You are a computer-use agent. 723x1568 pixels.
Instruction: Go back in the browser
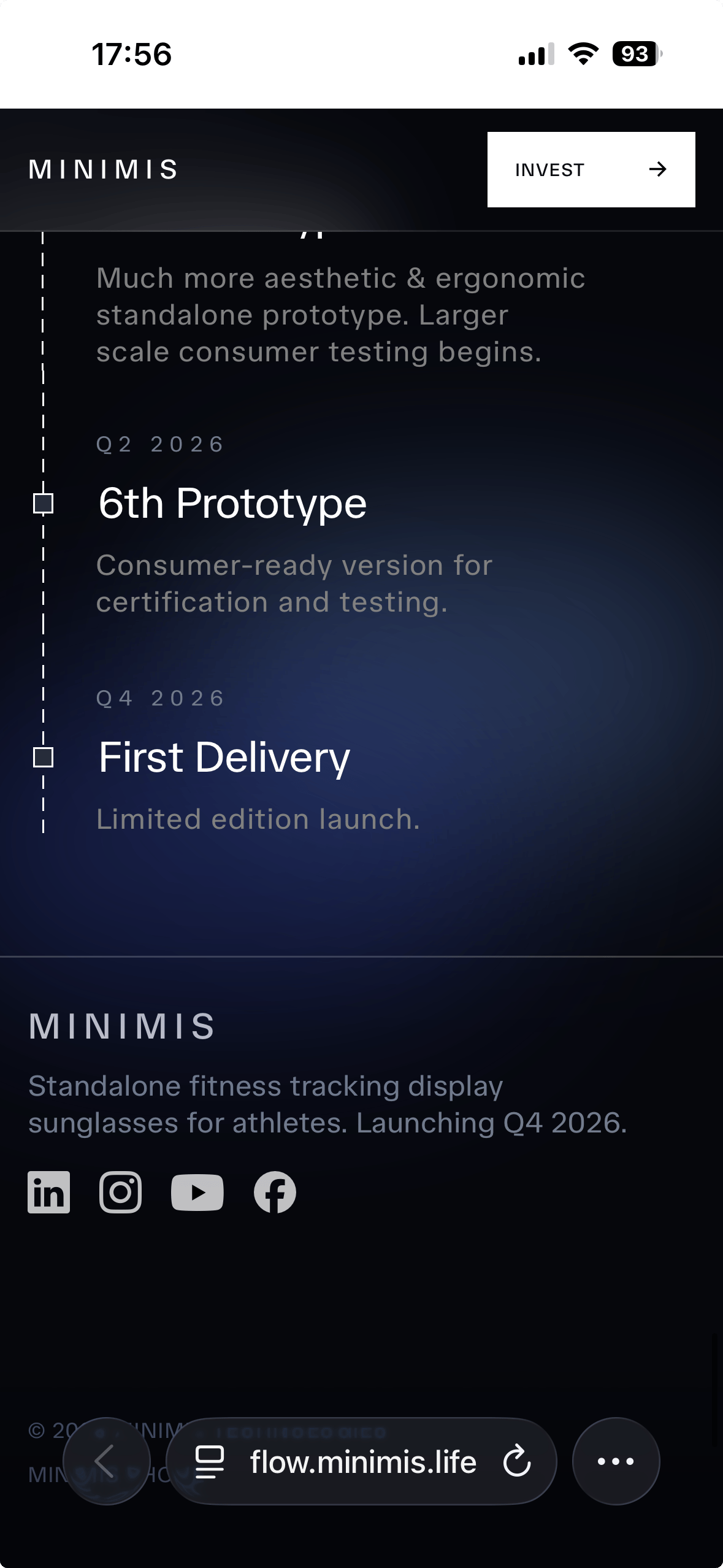107,1461
